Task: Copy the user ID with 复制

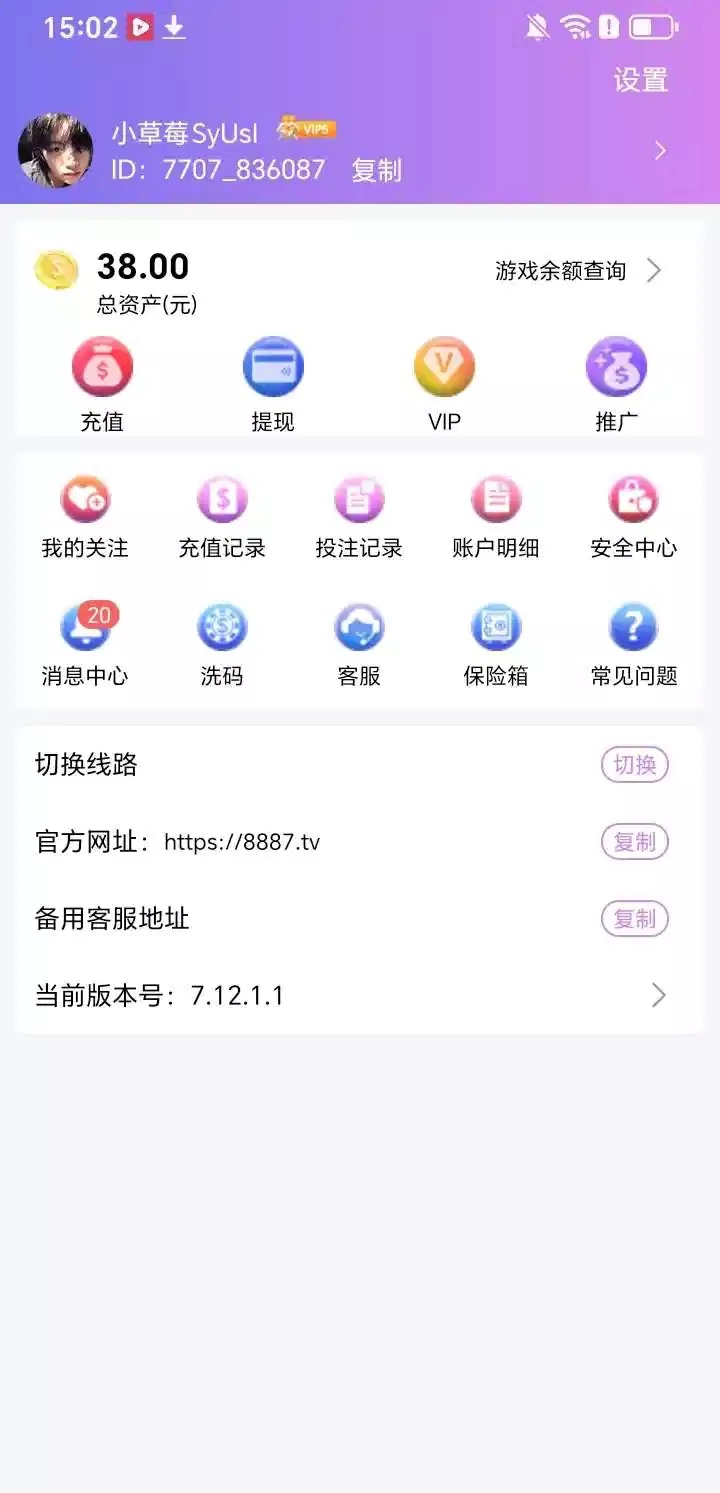Action: click(x=376, y=170)
